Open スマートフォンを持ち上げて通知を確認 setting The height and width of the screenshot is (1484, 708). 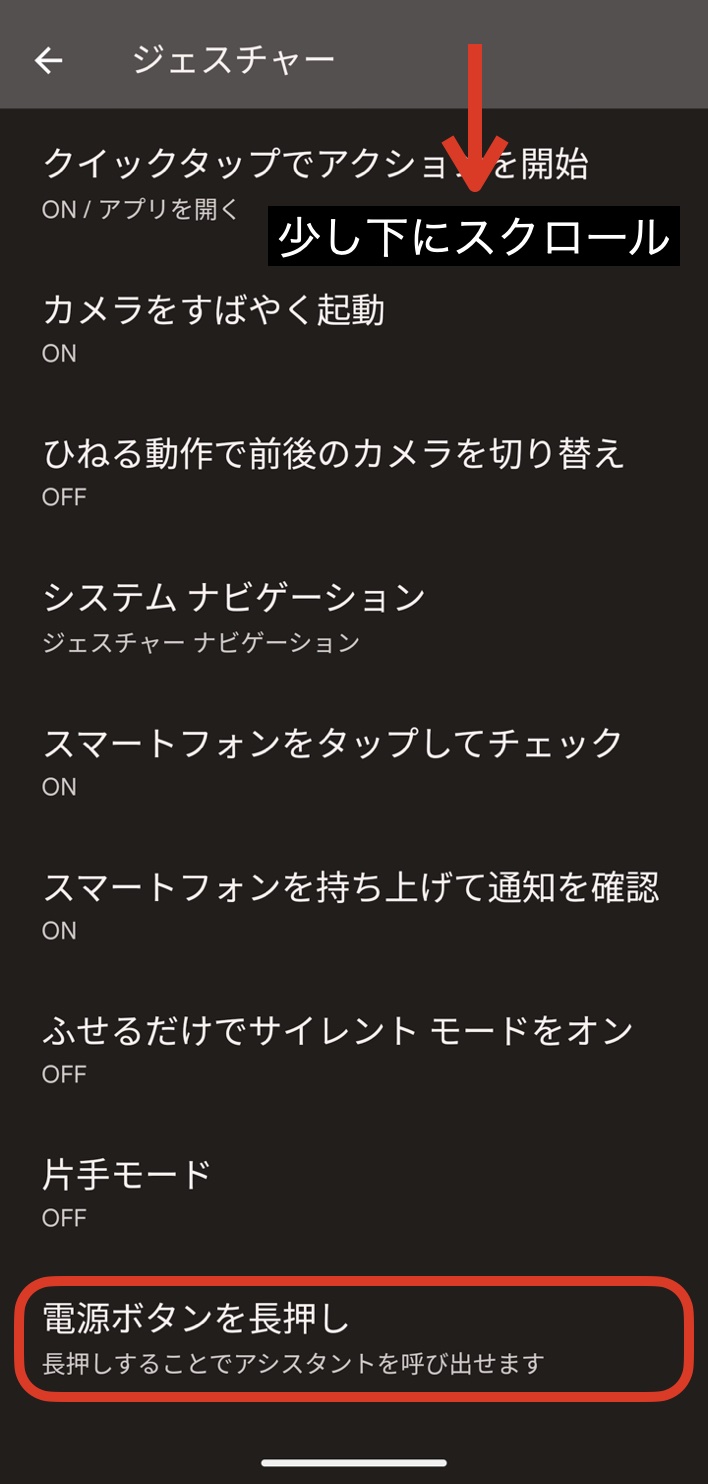tap(350, 903)
